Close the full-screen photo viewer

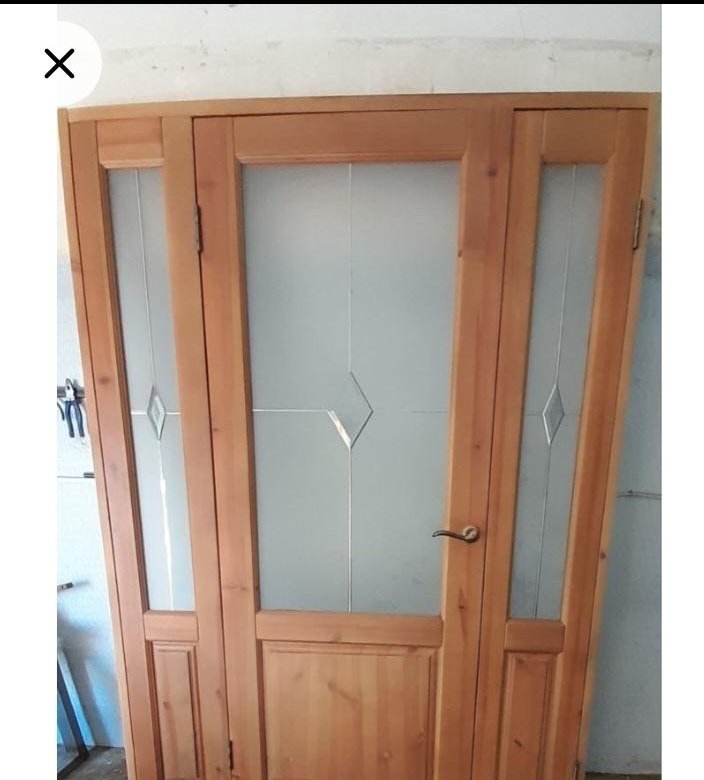[x=60, y=64]
